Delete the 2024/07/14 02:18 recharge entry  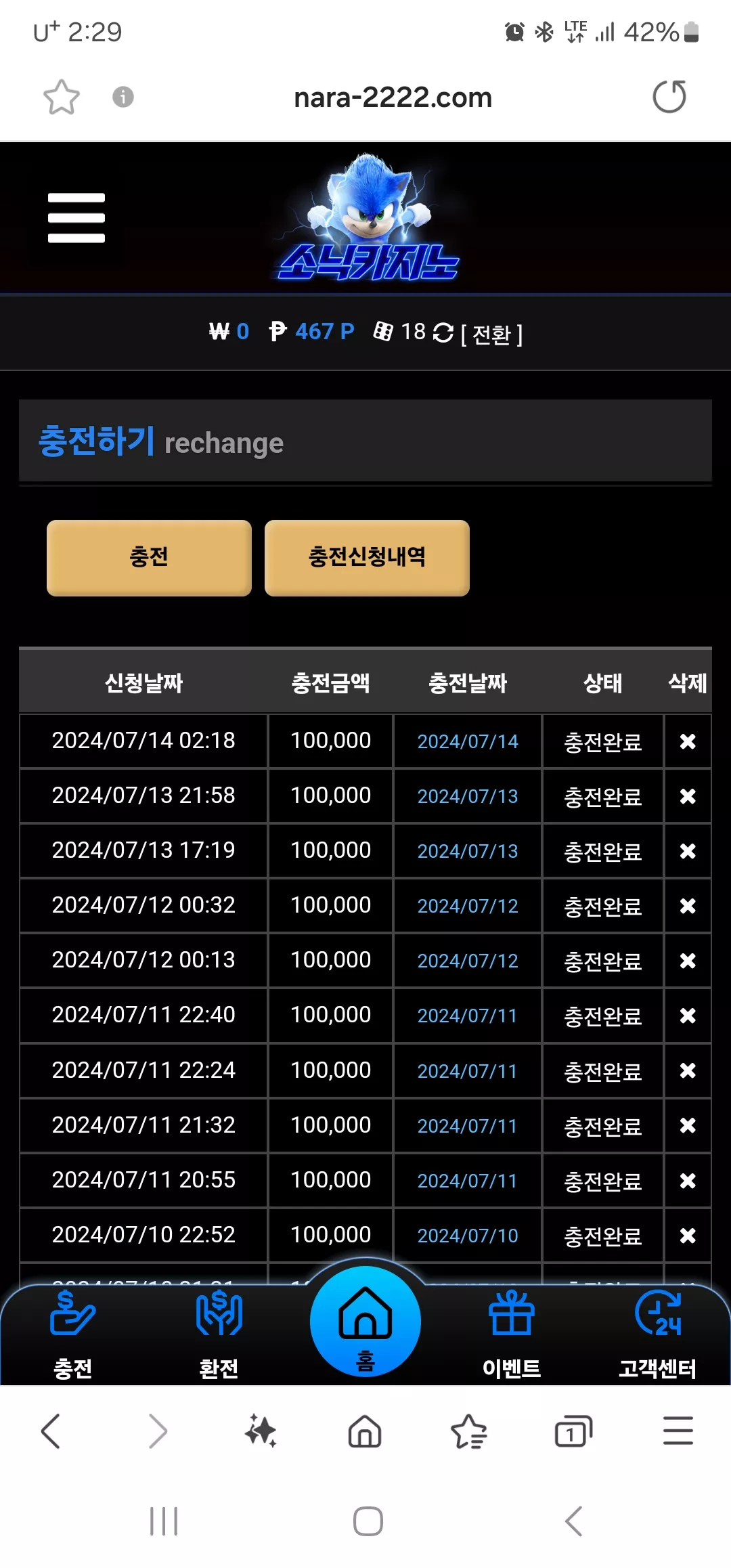(688, 741)
